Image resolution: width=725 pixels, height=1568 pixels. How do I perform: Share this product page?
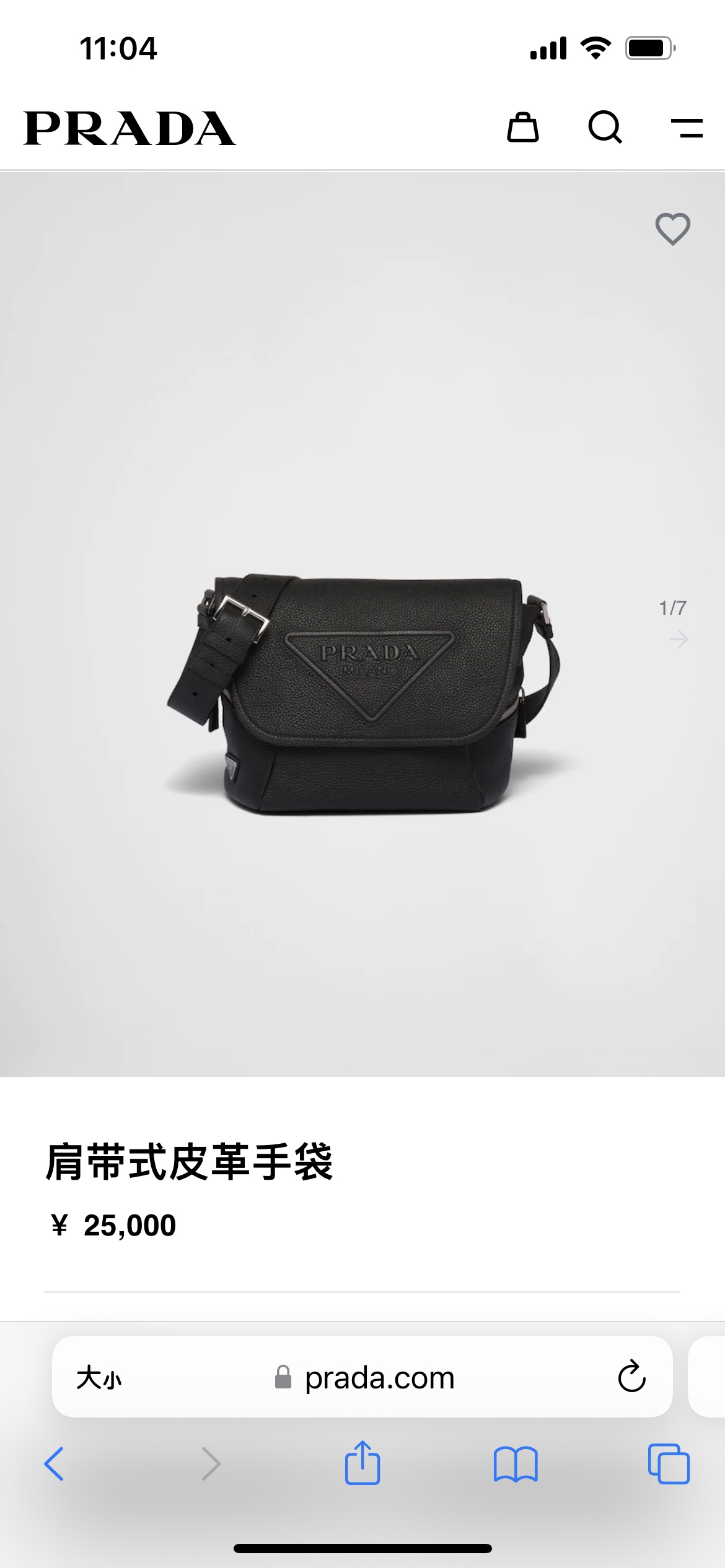(x=362, y=1463)
